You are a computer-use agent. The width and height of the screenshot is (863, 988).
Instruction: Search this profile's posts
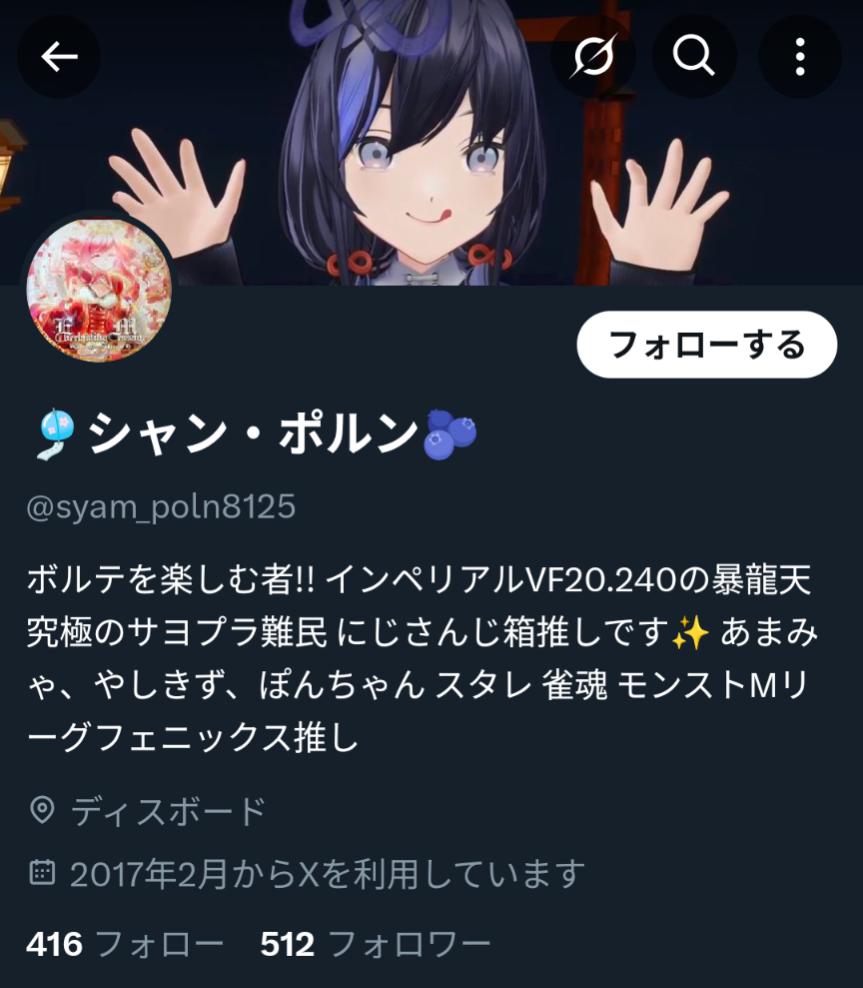pyautogui.click(x=694, y=57)
